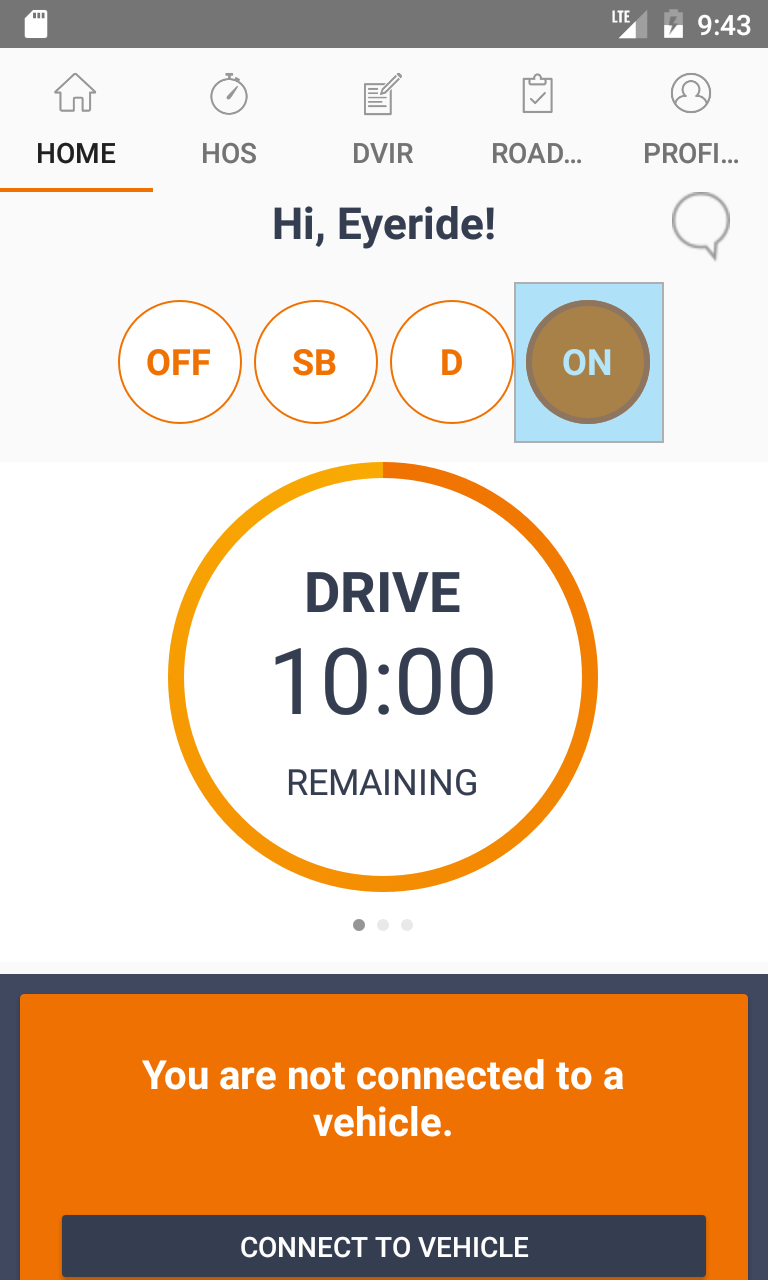Select the Home tab
768x1280 pixels.
(x=76, y=120)
